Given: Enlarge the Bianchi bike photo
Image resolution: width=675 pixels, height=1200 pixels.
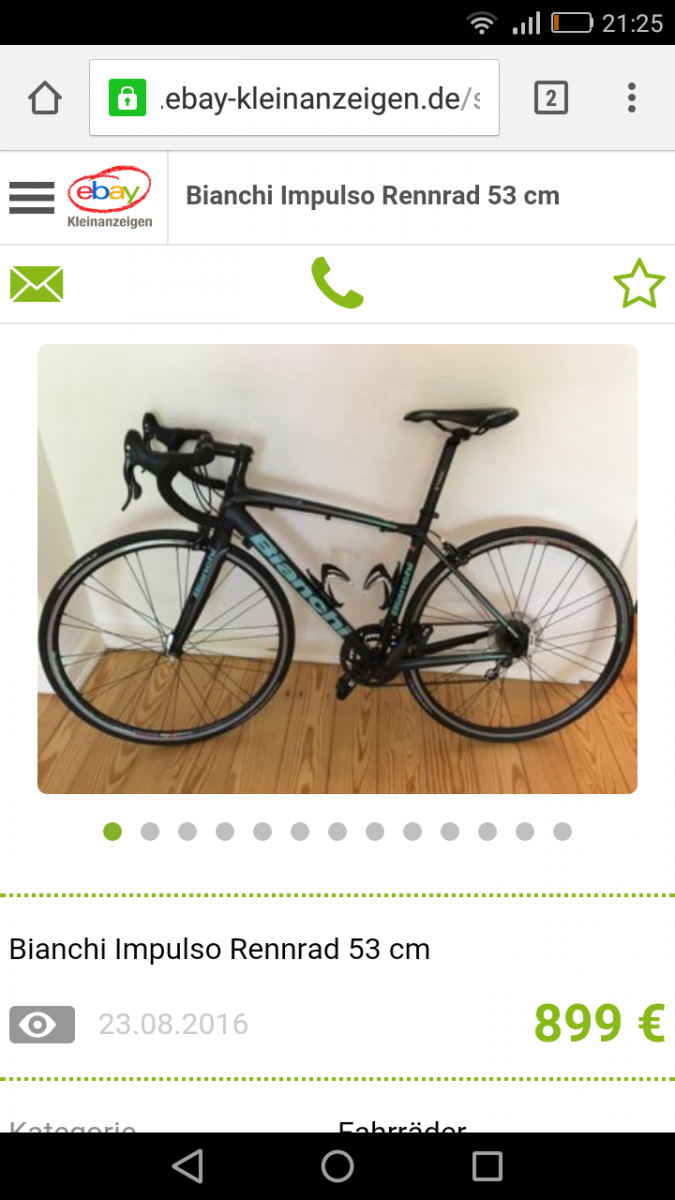Looking at the screenshot, I should click(x=337, y=569).
